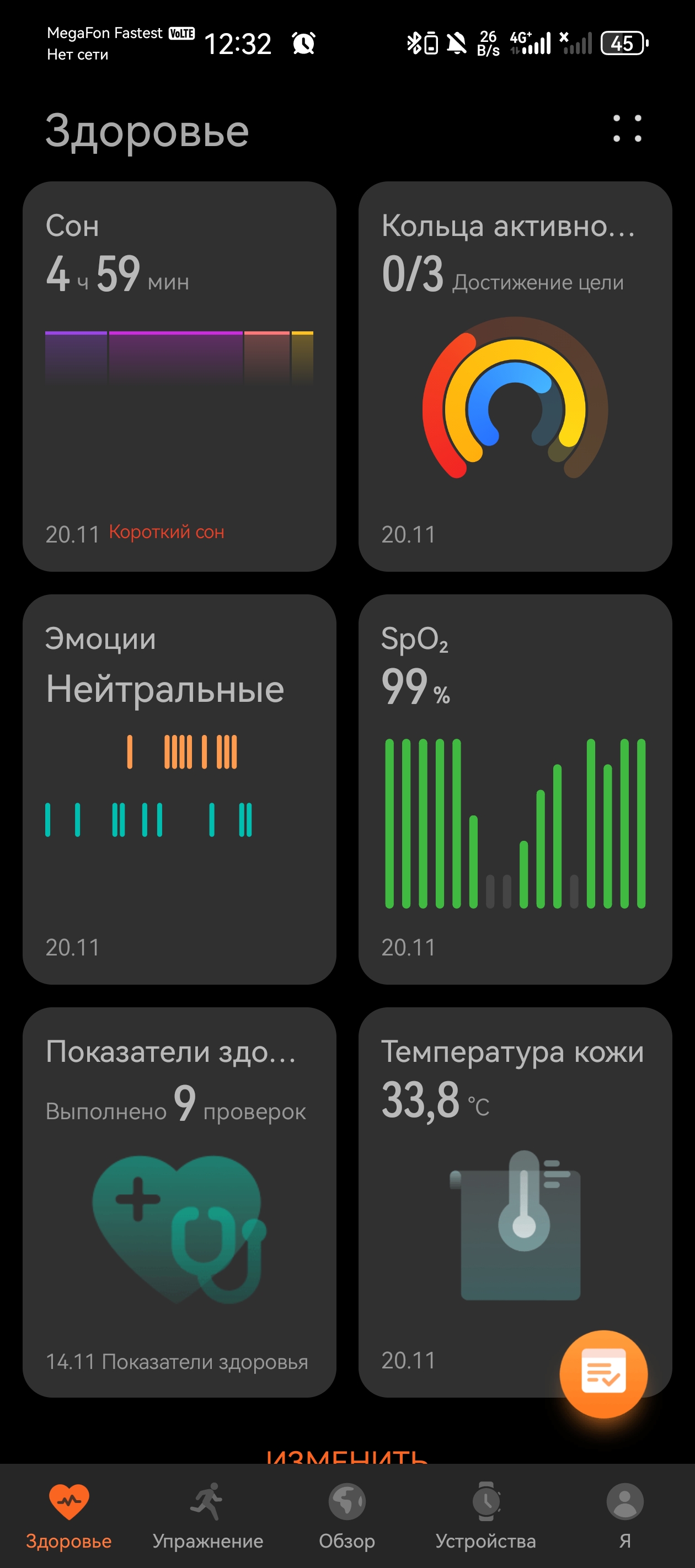Open the Сон sleep card
The height and width of the screenshot is (1568, 695).
pos(179,376)
